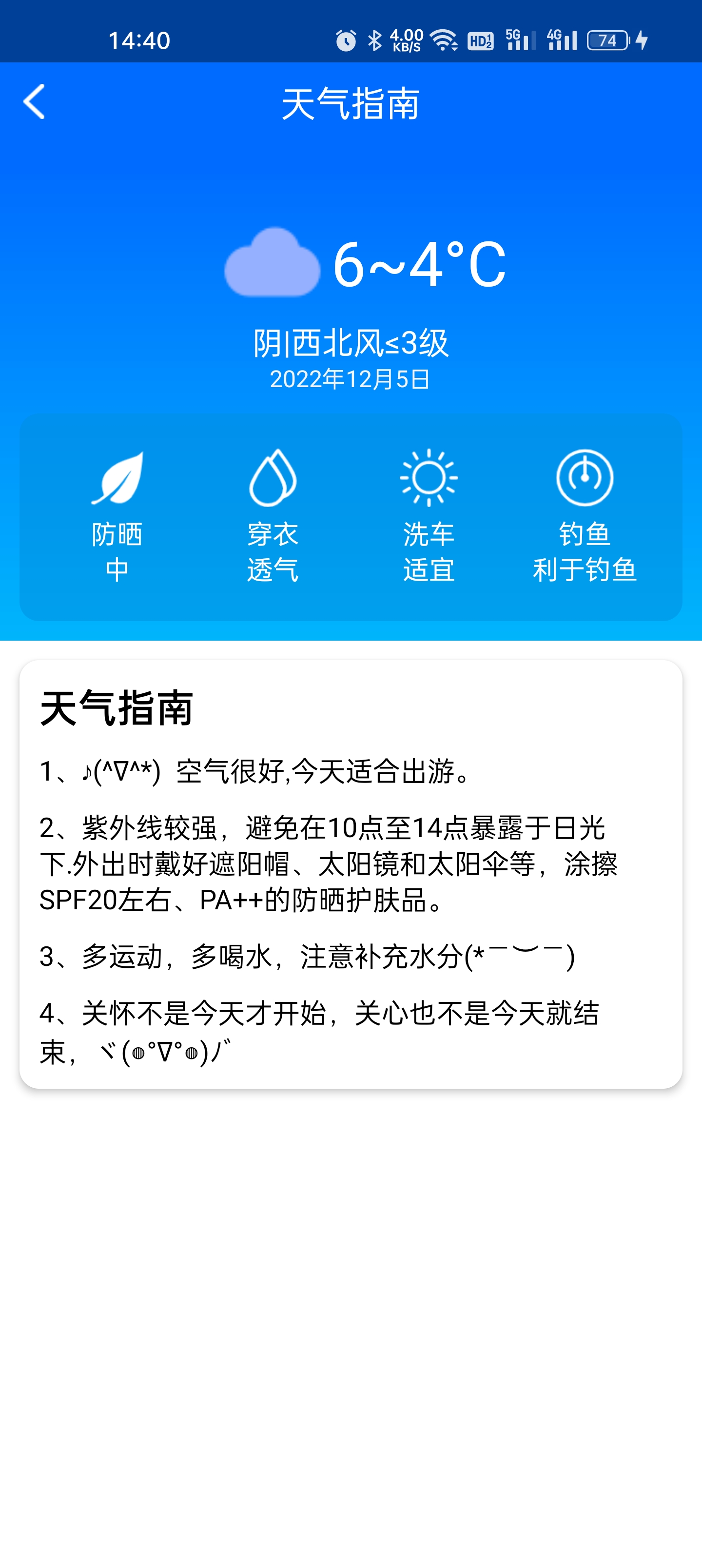702x1568 pixels.
Task: Open the 洗车 car wash sun icon
Action: point(430,478)
